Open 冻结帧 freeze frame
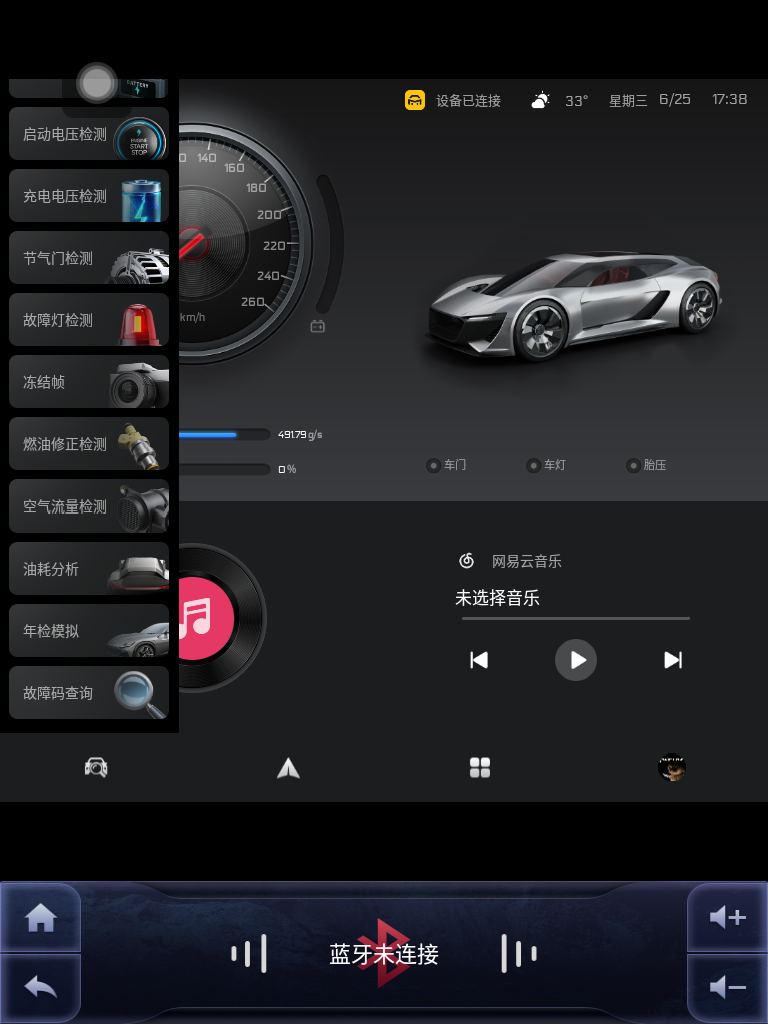The image size is (768, 1024). click(88, 382)
